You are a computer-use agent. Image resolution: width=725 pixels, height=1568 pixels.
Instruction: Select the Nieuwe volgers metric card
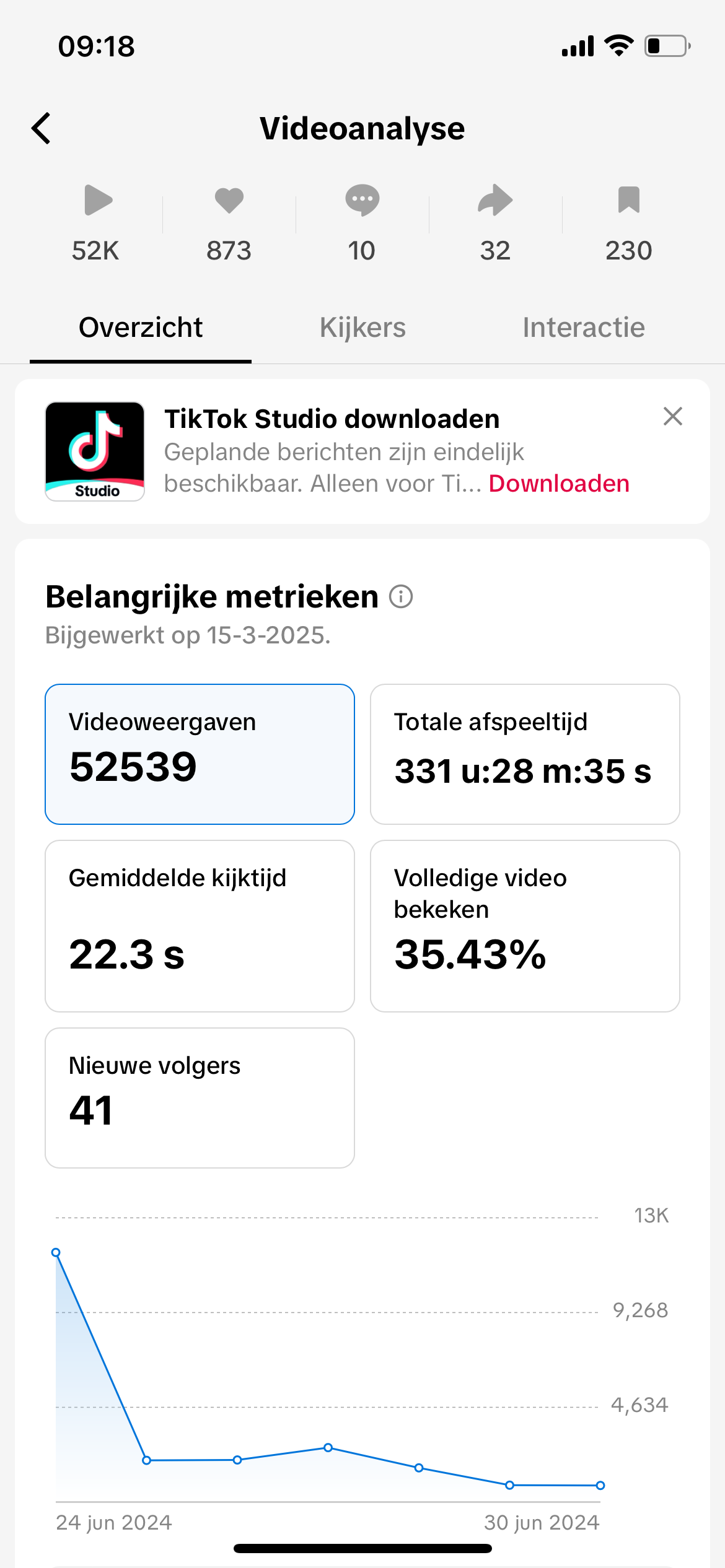coord(200,1097)
